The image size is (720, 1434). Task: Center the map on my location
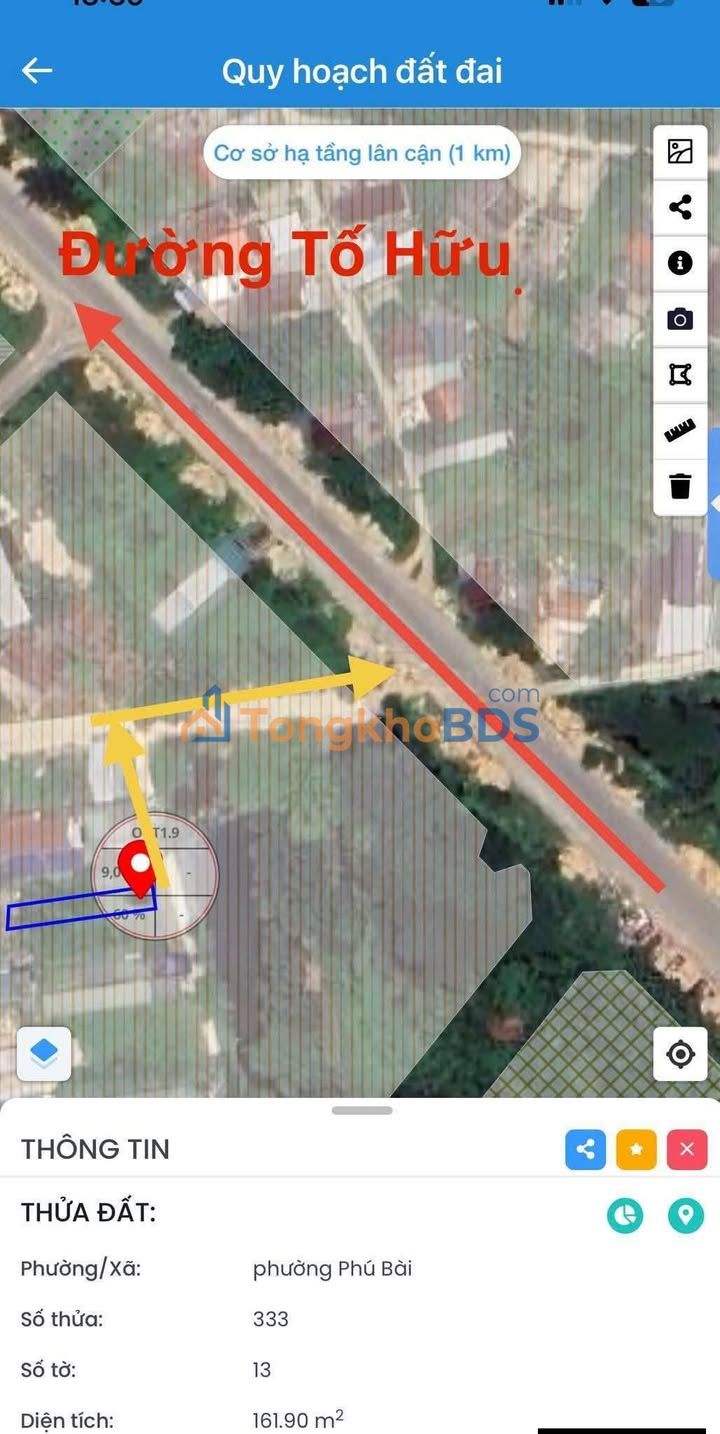[680, 1053]
